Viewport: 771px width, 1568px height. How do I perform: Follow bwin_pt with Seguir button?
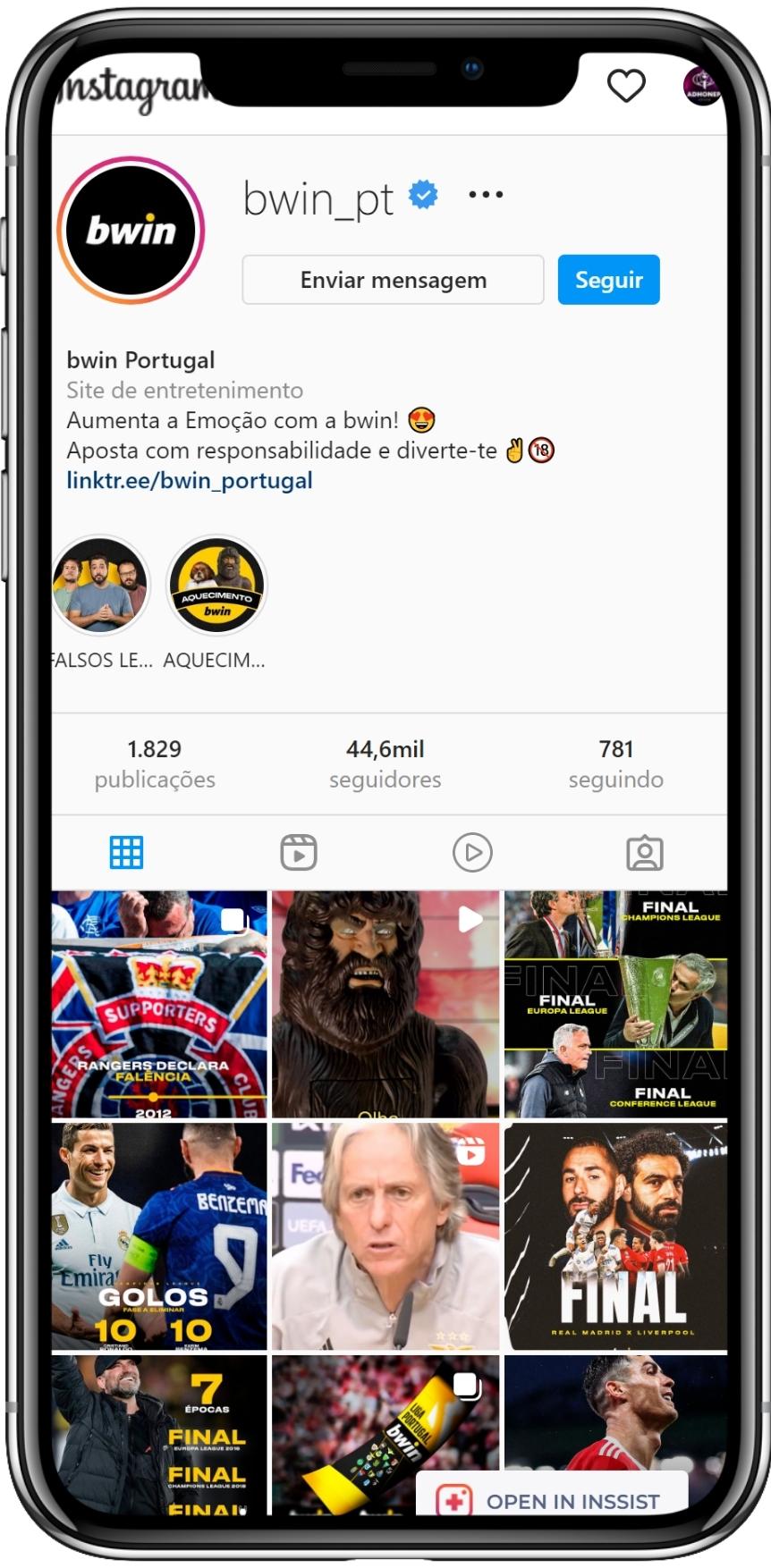(608, 280)
